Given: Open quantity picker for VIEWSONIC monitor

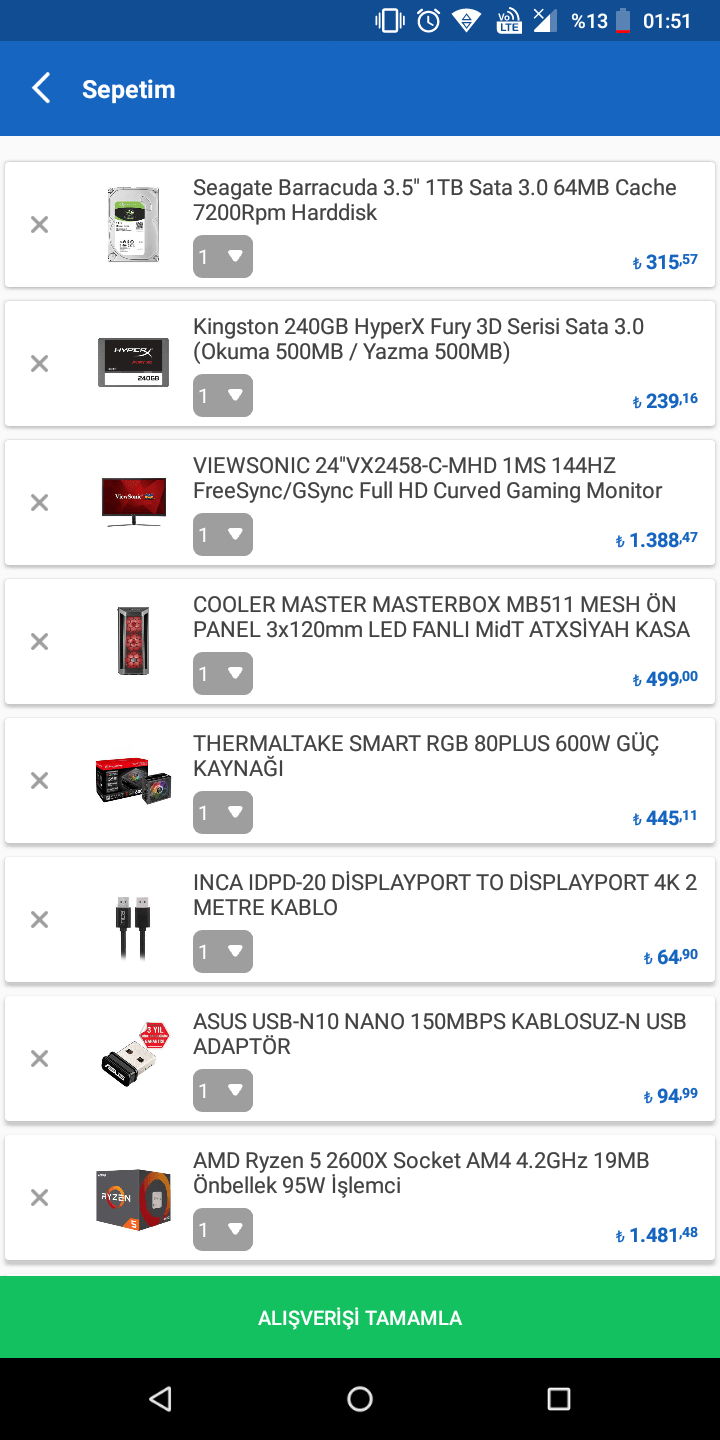Looking at the screenshot, I should [222, 535].
